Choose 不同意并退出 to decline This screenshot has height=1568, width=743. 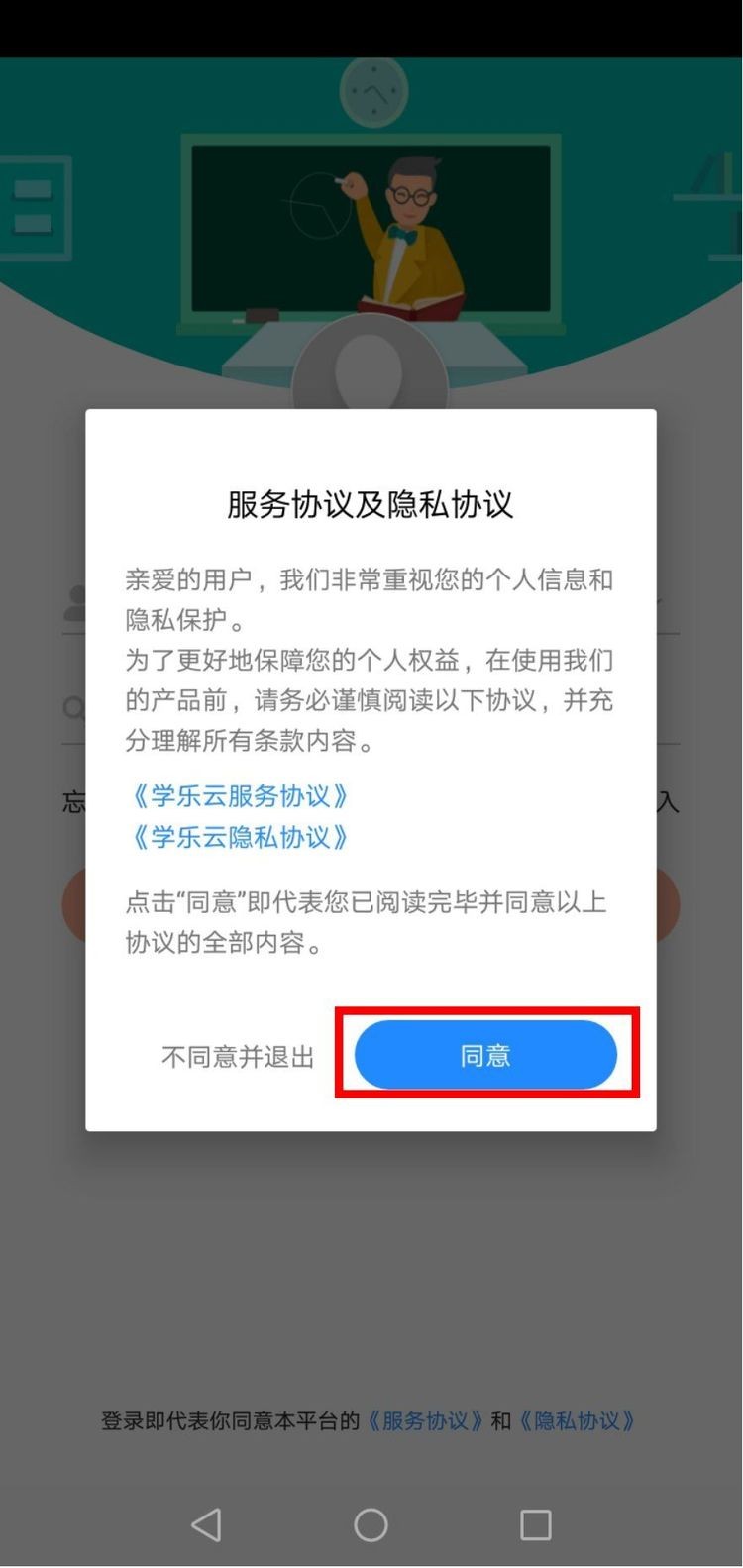[238, 1057]
